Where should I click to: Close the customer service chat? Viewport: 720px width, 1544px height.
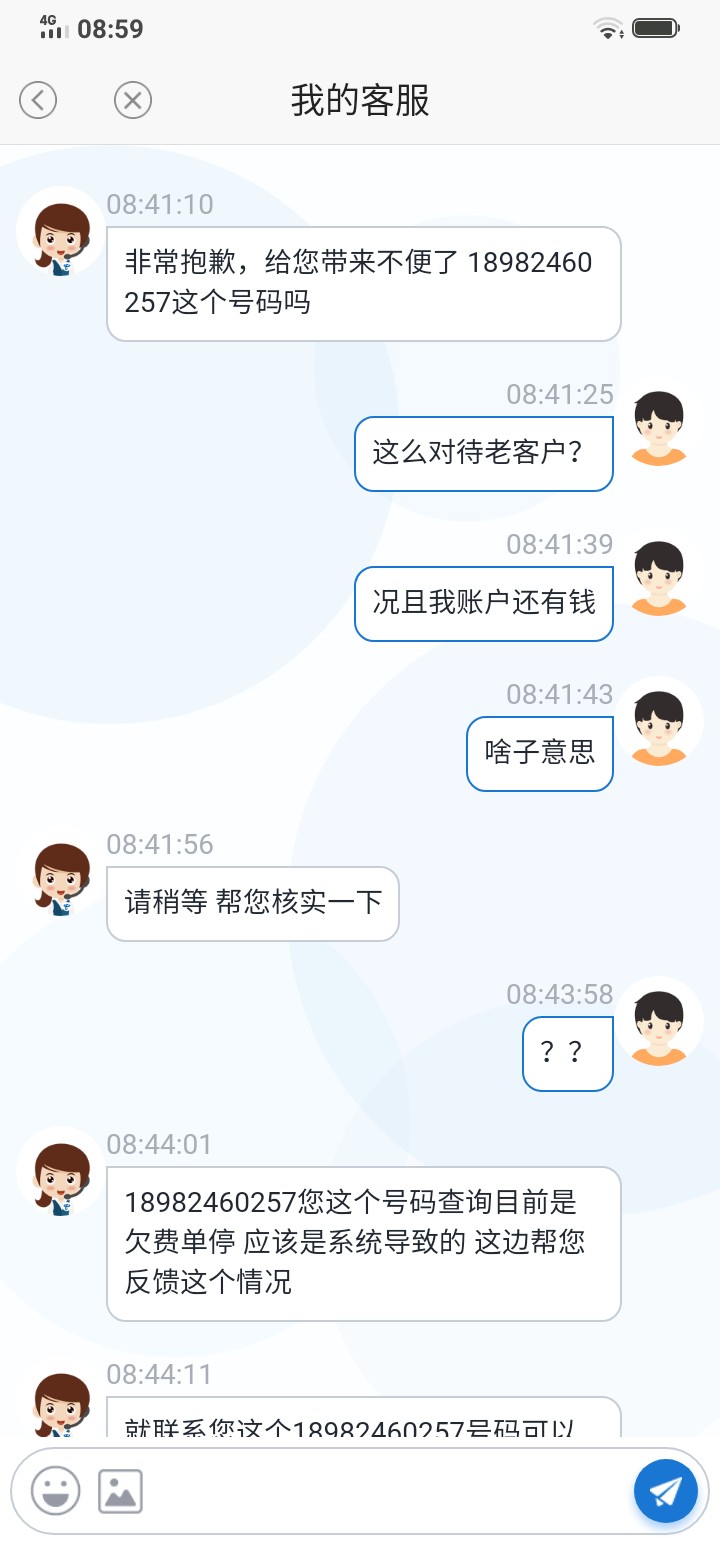(x=132, y=100)
